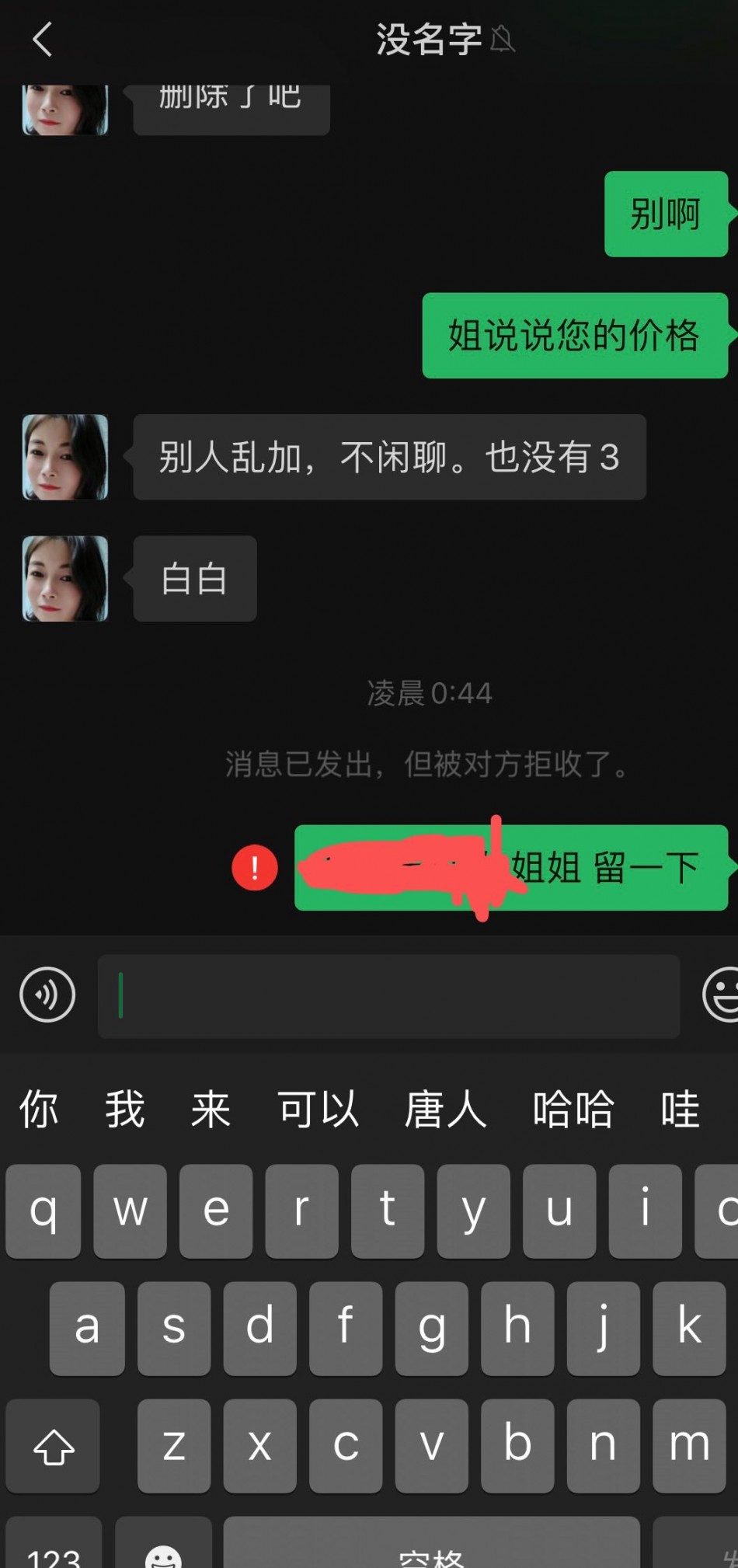The height and width of the screenshot is (1568, 738).
Task: Tap the 空格 space bar
Action: coord(431,1550)
